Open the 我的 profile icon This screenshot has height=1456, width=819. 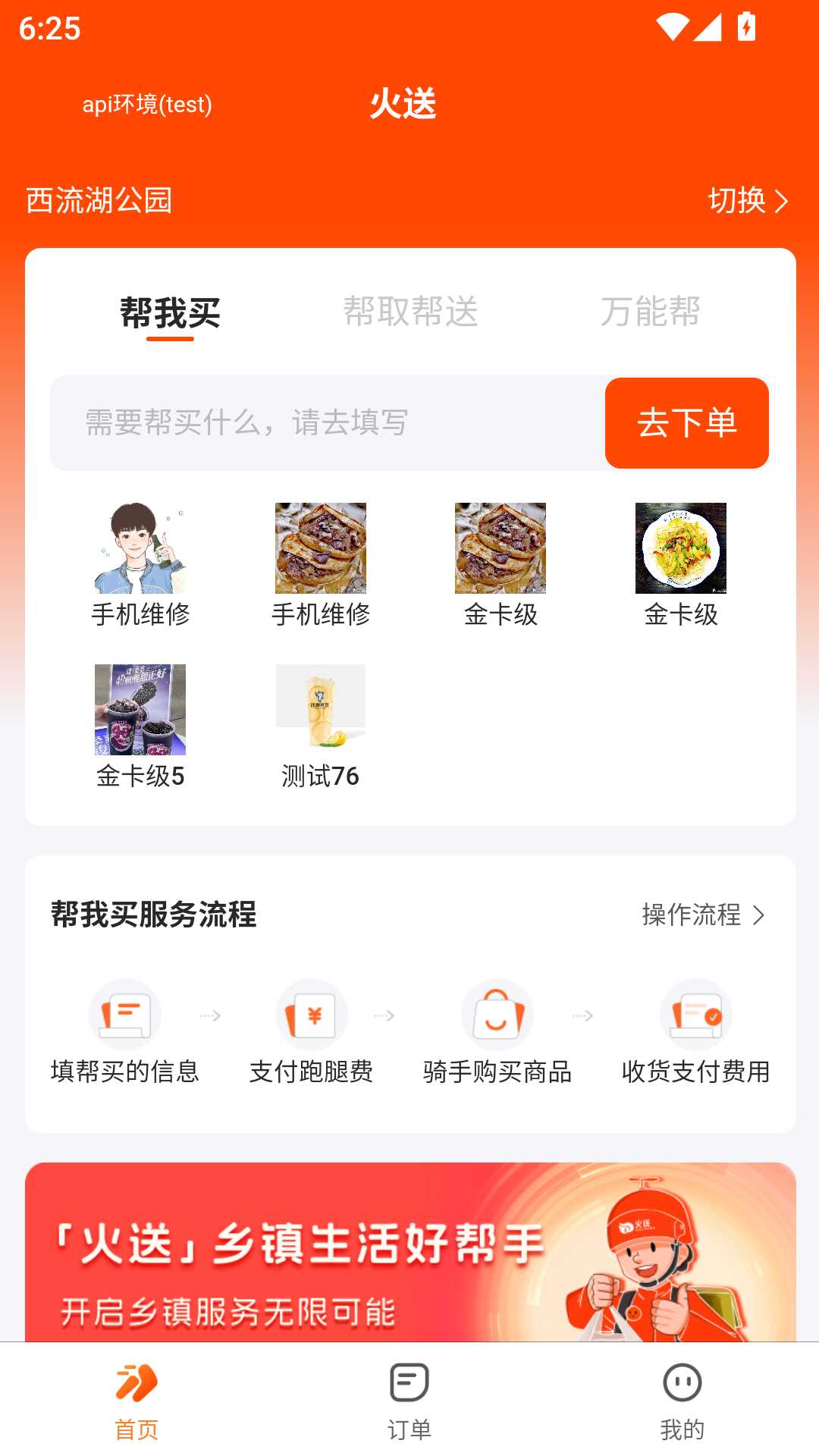point(682,1382)
